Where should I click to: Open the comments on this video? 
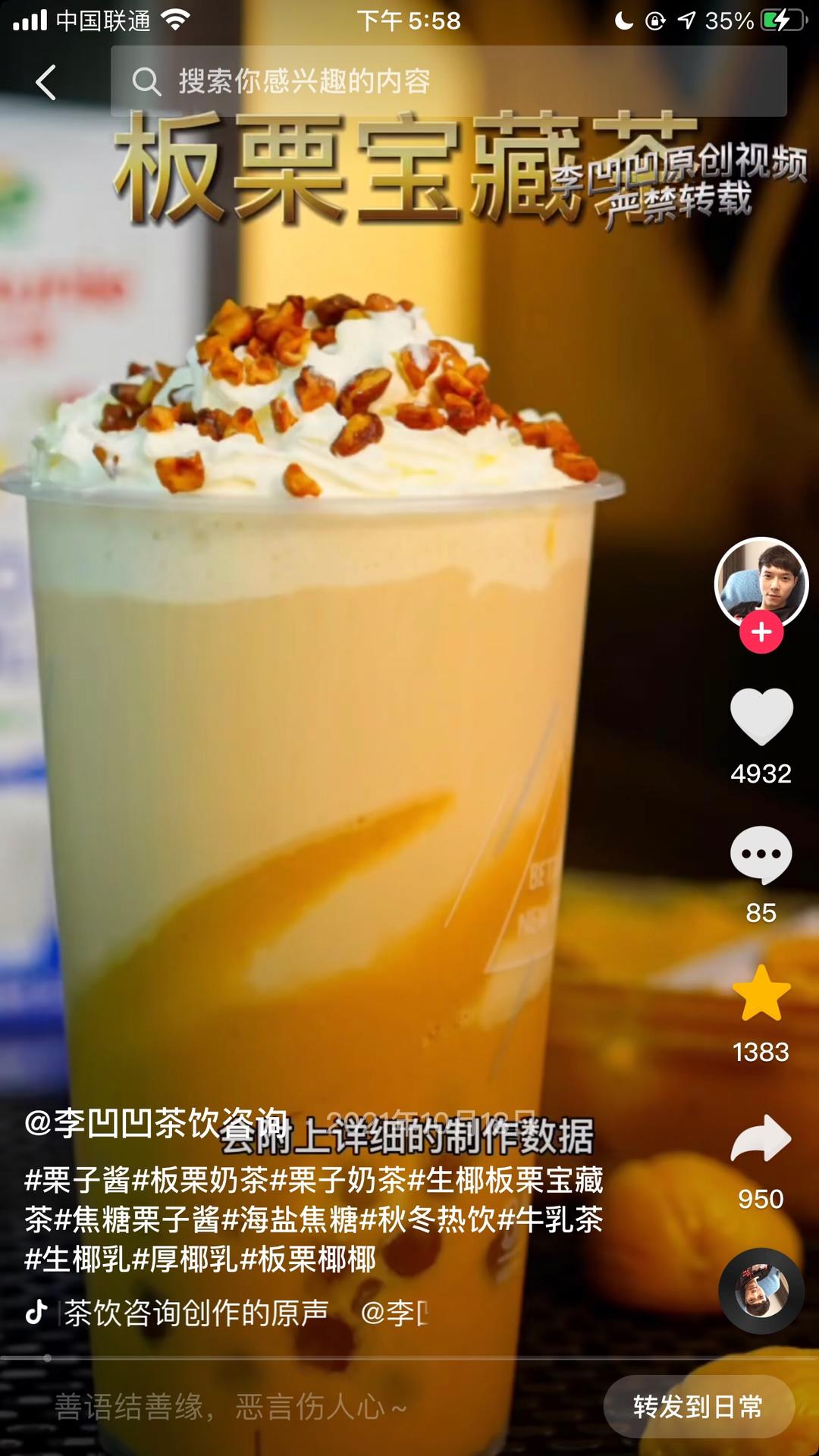click(761, 855)
